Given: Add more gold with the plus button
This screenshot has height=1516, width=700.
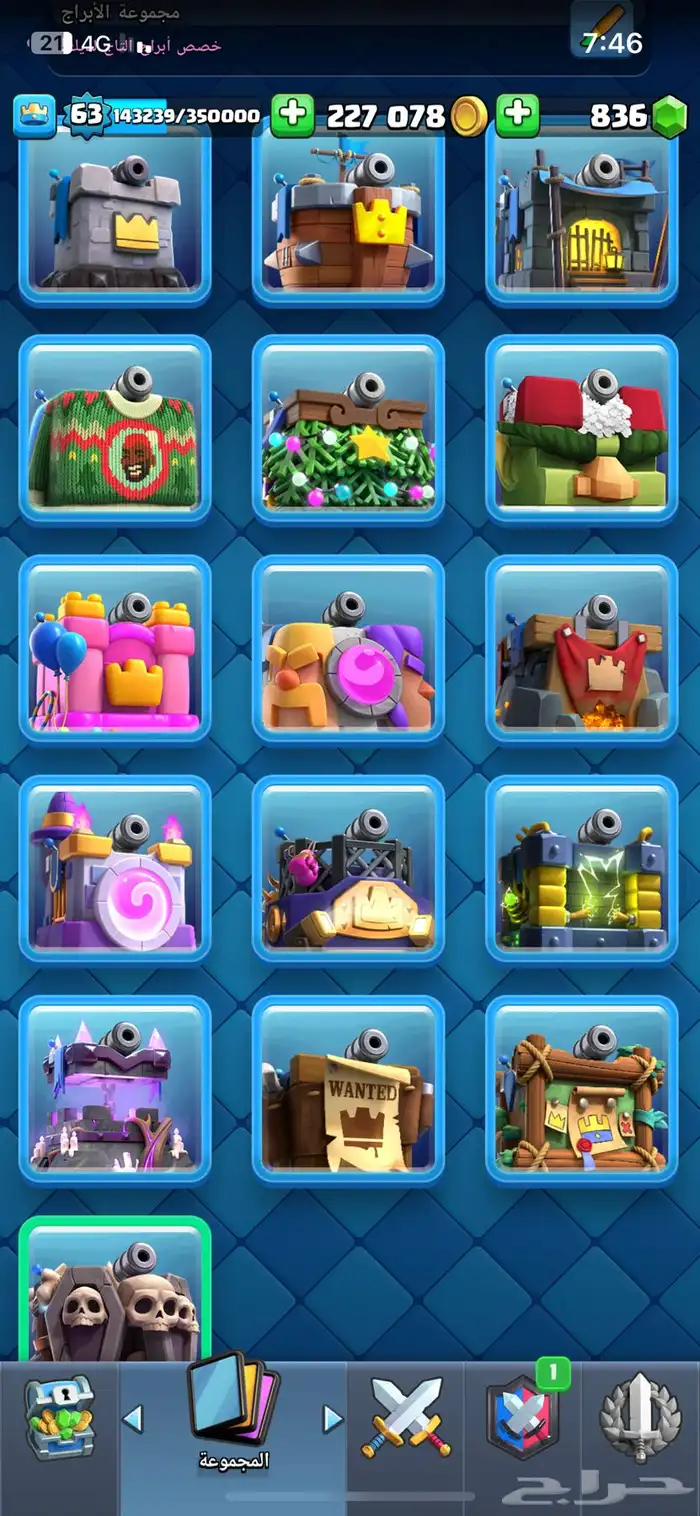Looking at the screenshot, I should (x=292, y=116).
